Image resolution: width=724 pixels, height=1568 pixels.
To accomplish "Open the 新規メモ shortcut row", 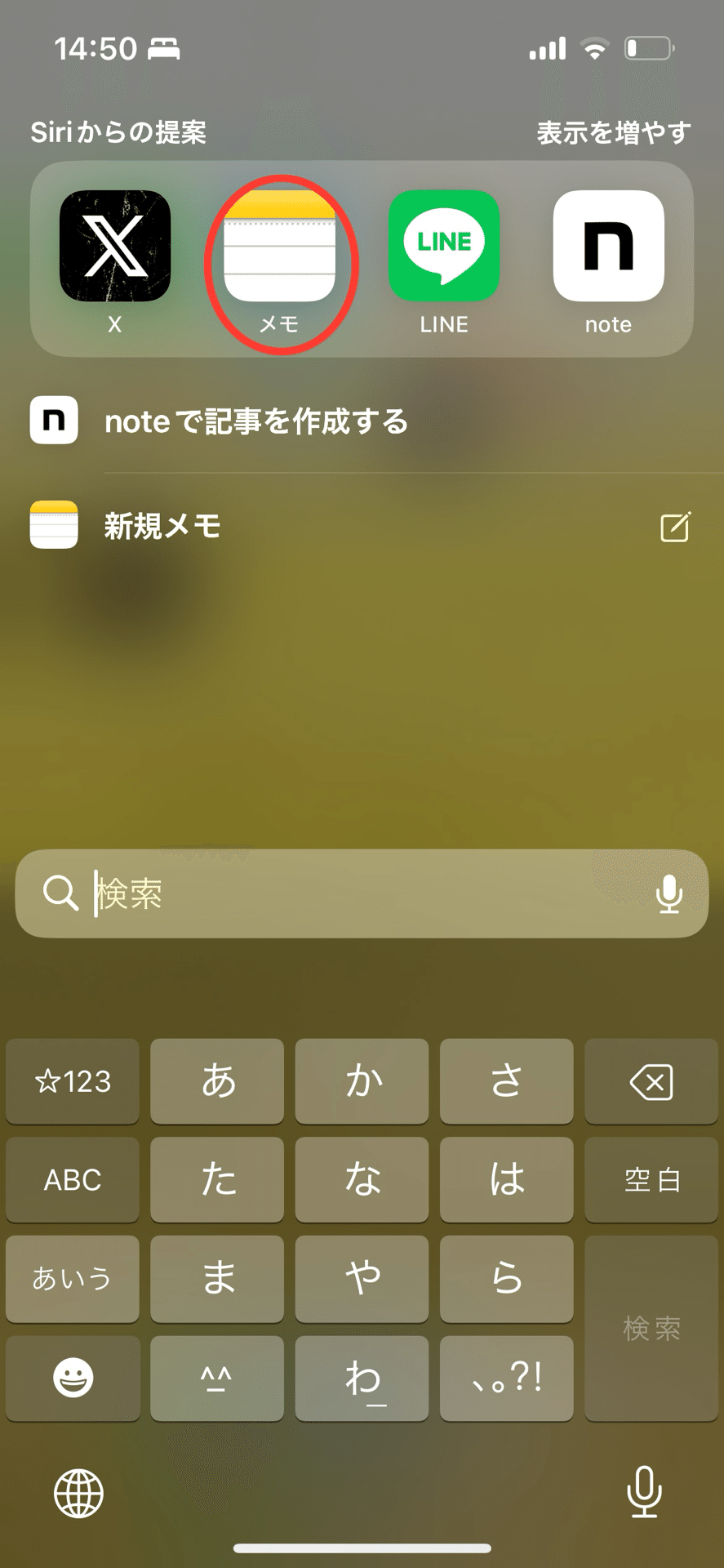I will (x=362, y=525).
